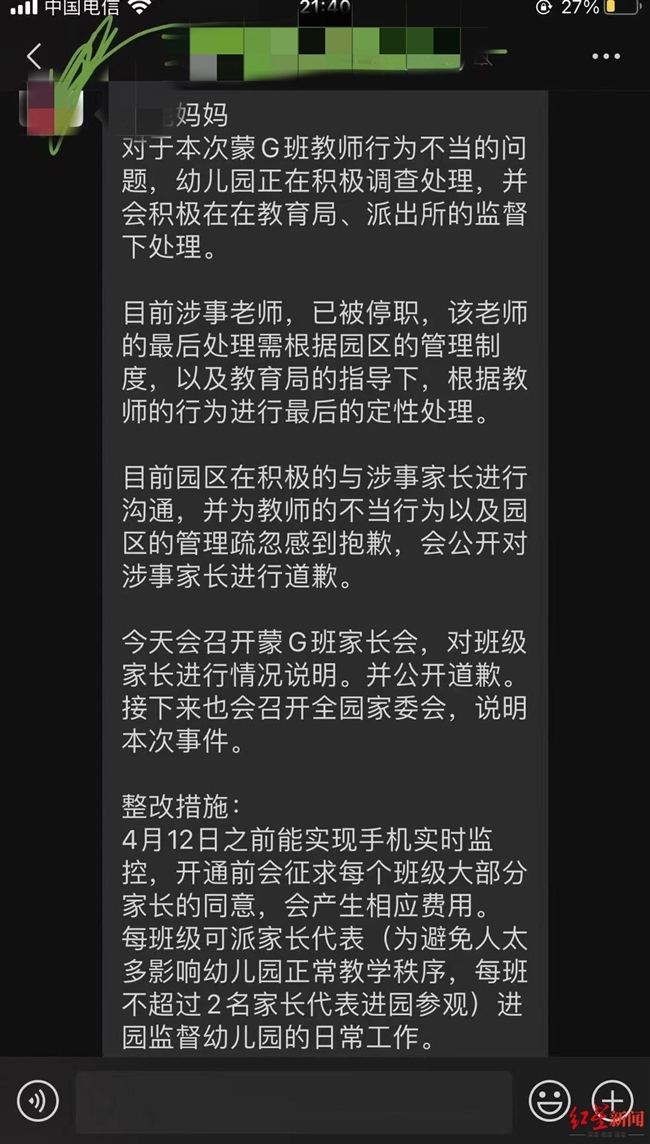Screen dimensions: 650x1144
Task: Switch to voice message input
Action: point(38,1101)
